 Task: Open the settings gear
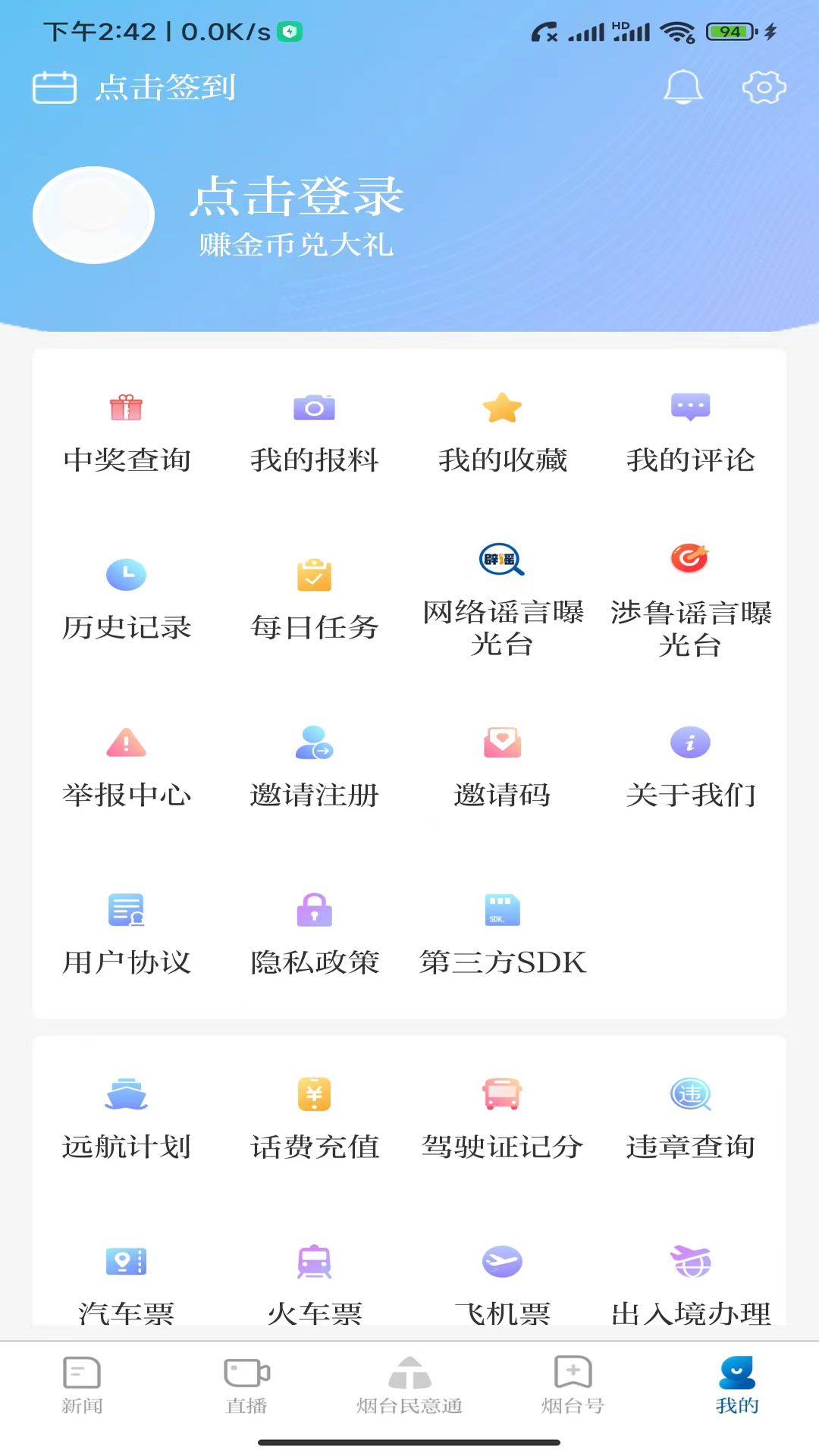point(764,86)
